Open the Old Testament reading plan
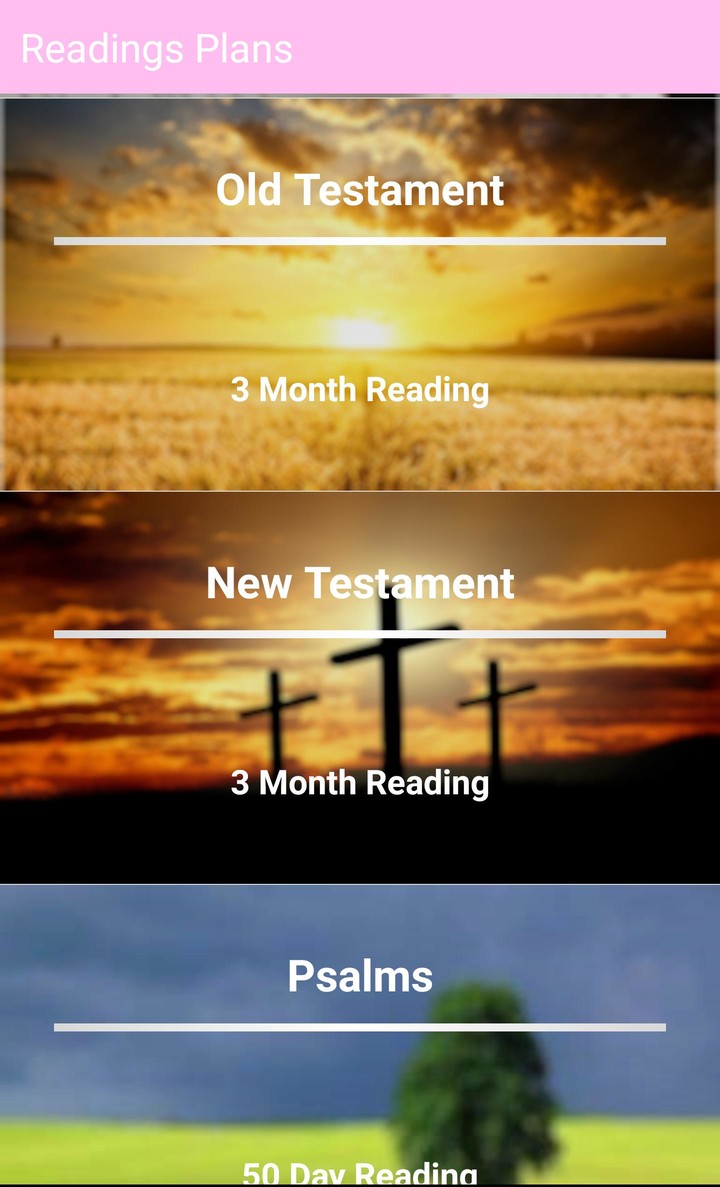This screenshot has width=720, height=1187. tap(360, 290)
